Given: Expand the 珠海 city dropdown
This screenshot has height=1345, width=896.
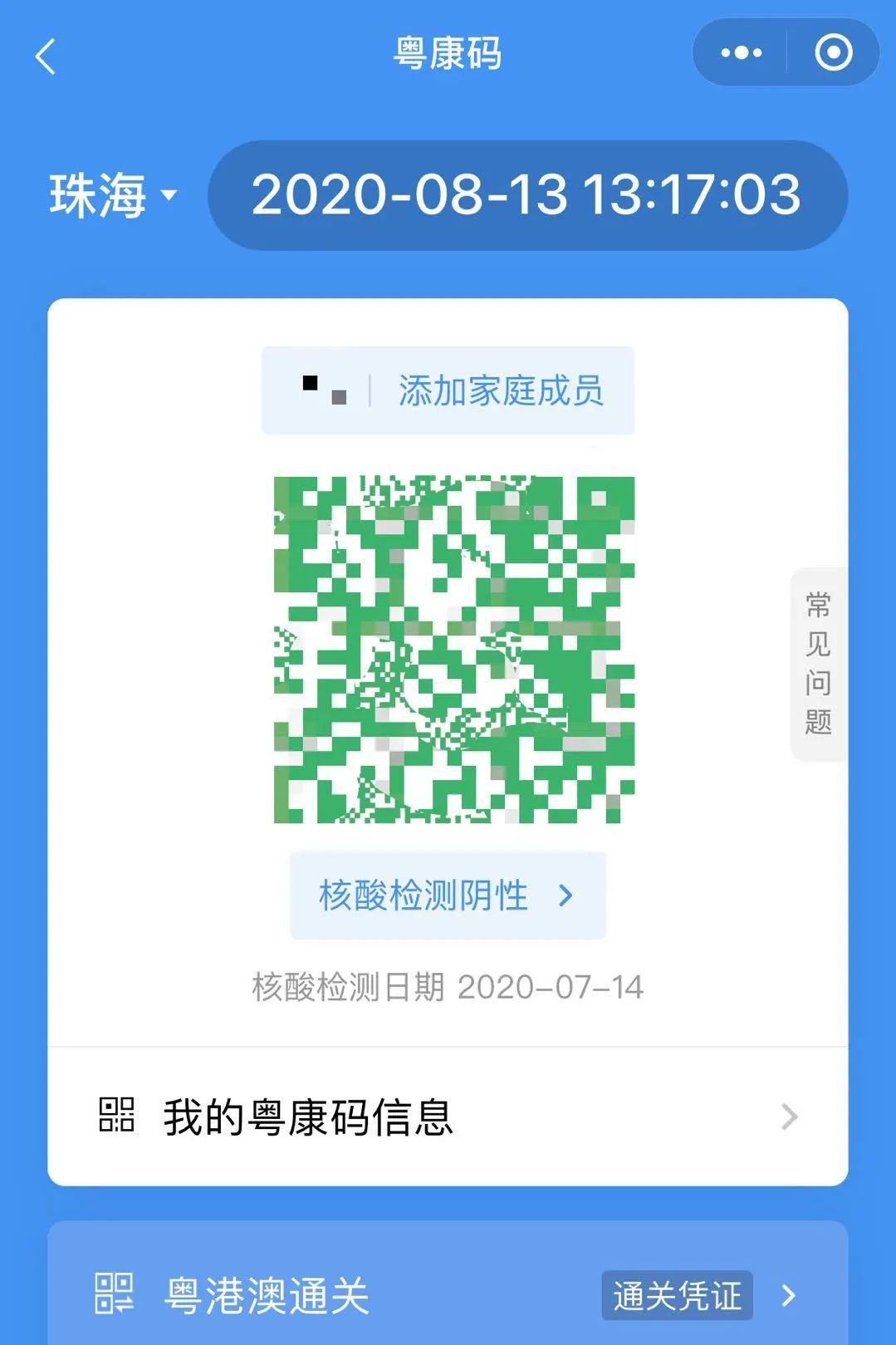Looking at the screenshot, I should coord(113,196).
